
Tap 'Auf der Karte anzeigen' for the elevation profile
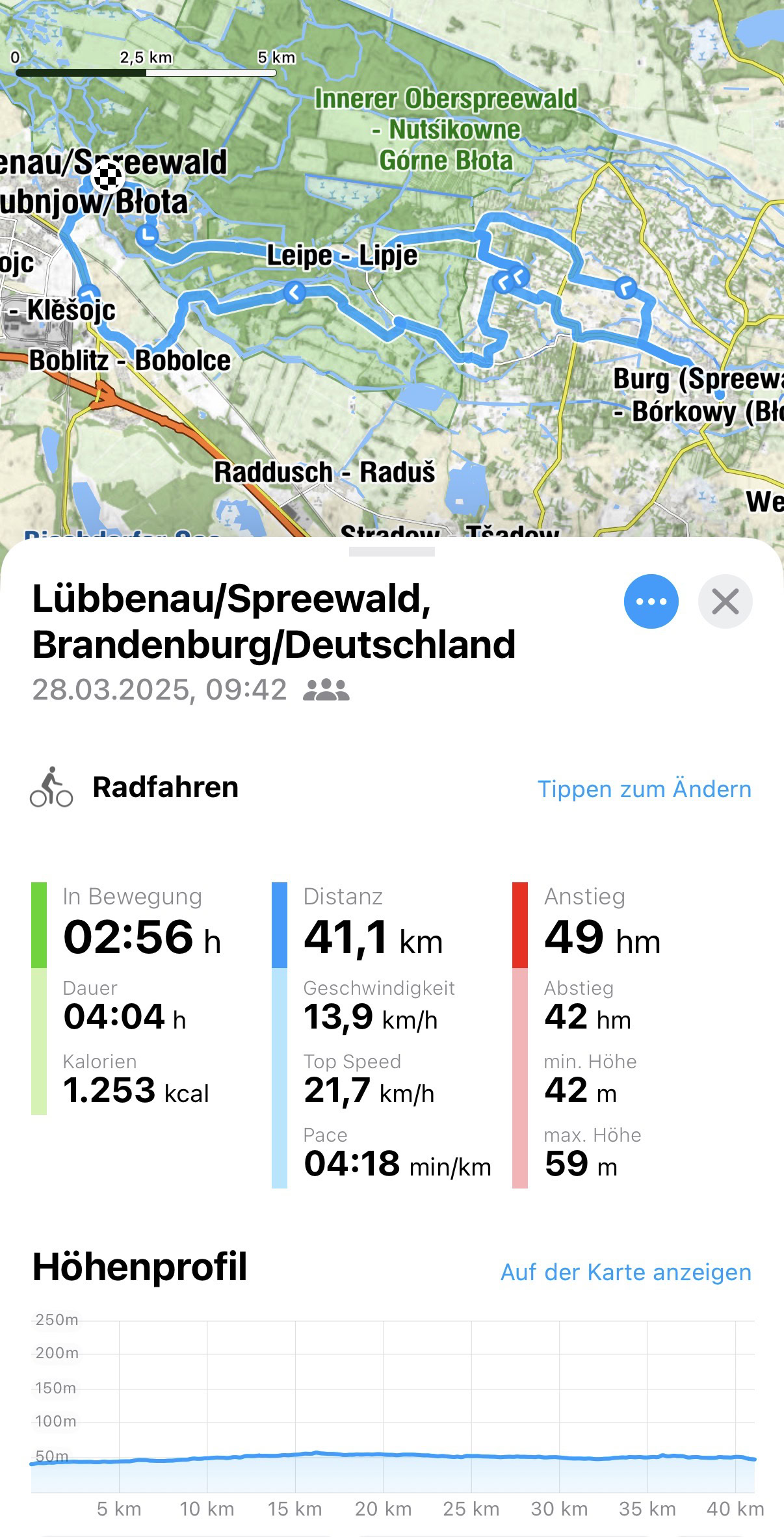pos(625,1272)
